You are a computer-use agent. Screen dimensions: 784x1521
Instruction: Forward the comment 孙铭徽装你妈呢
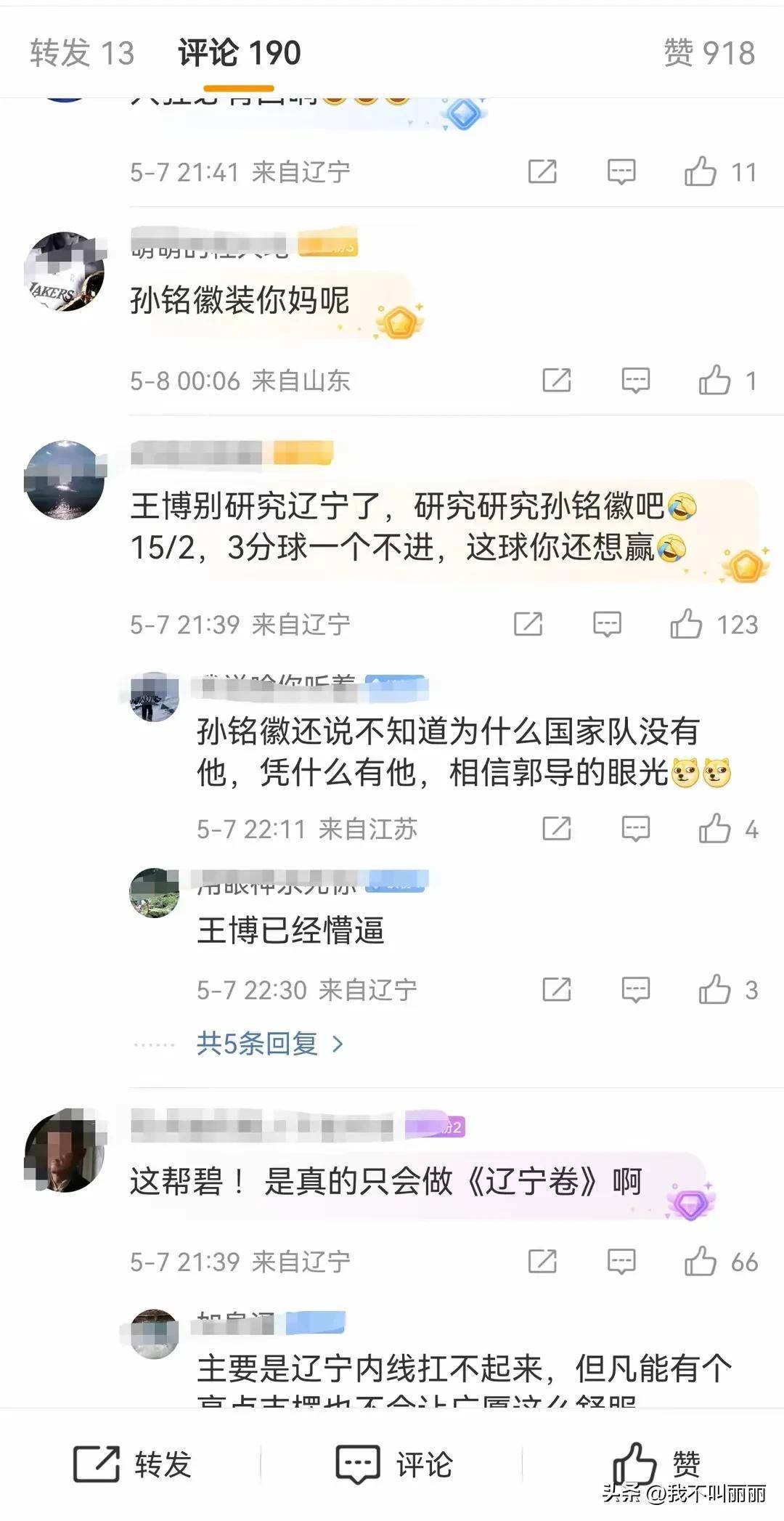coord(557,380)
